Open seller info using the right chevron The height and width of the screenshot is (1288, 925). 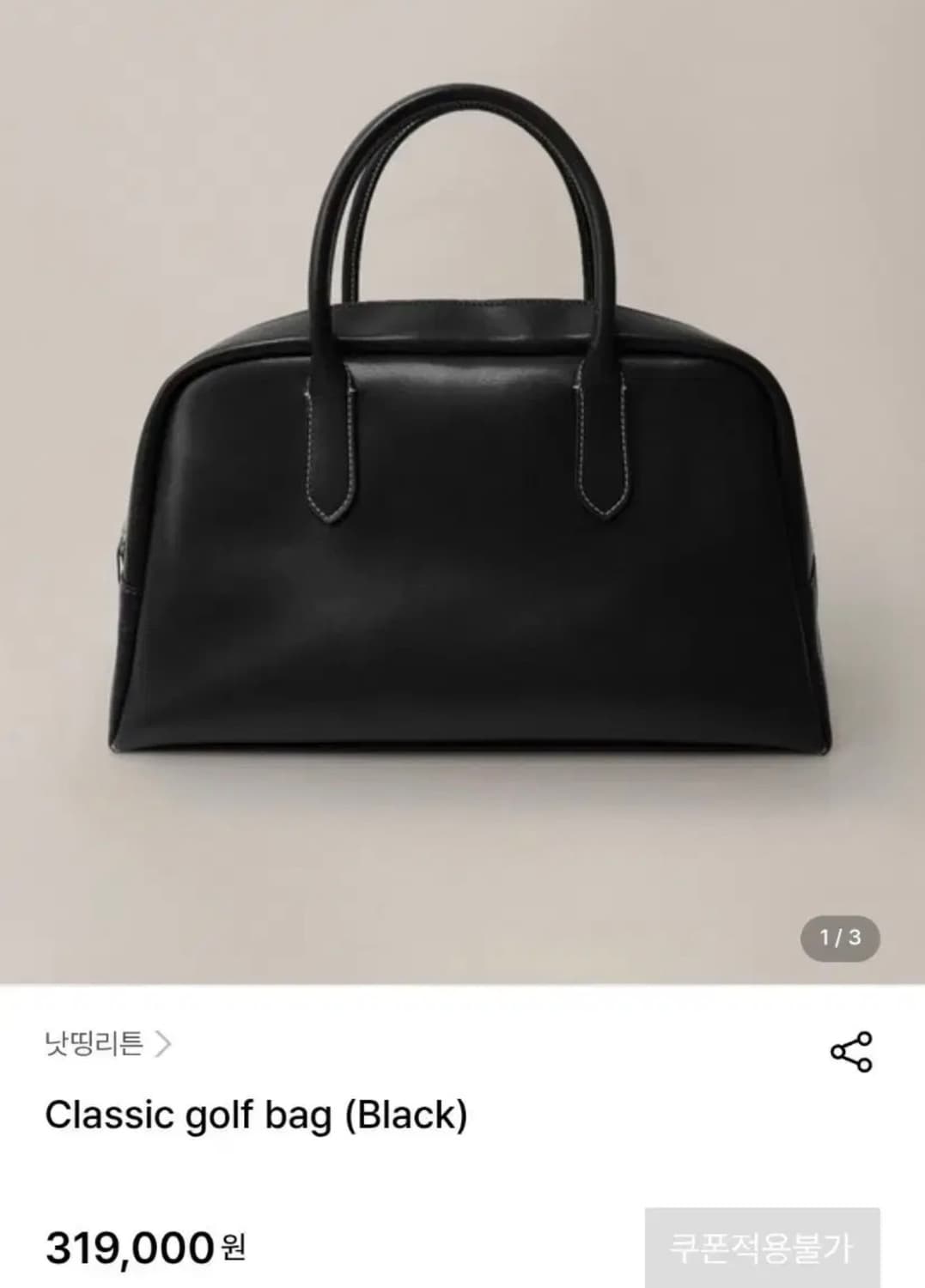[163, 1043]
